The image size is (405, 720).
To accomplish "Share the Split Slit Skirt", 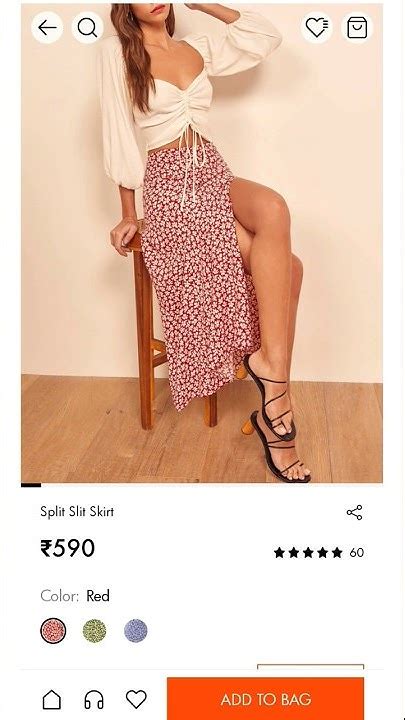I will [x=354, y=512].
